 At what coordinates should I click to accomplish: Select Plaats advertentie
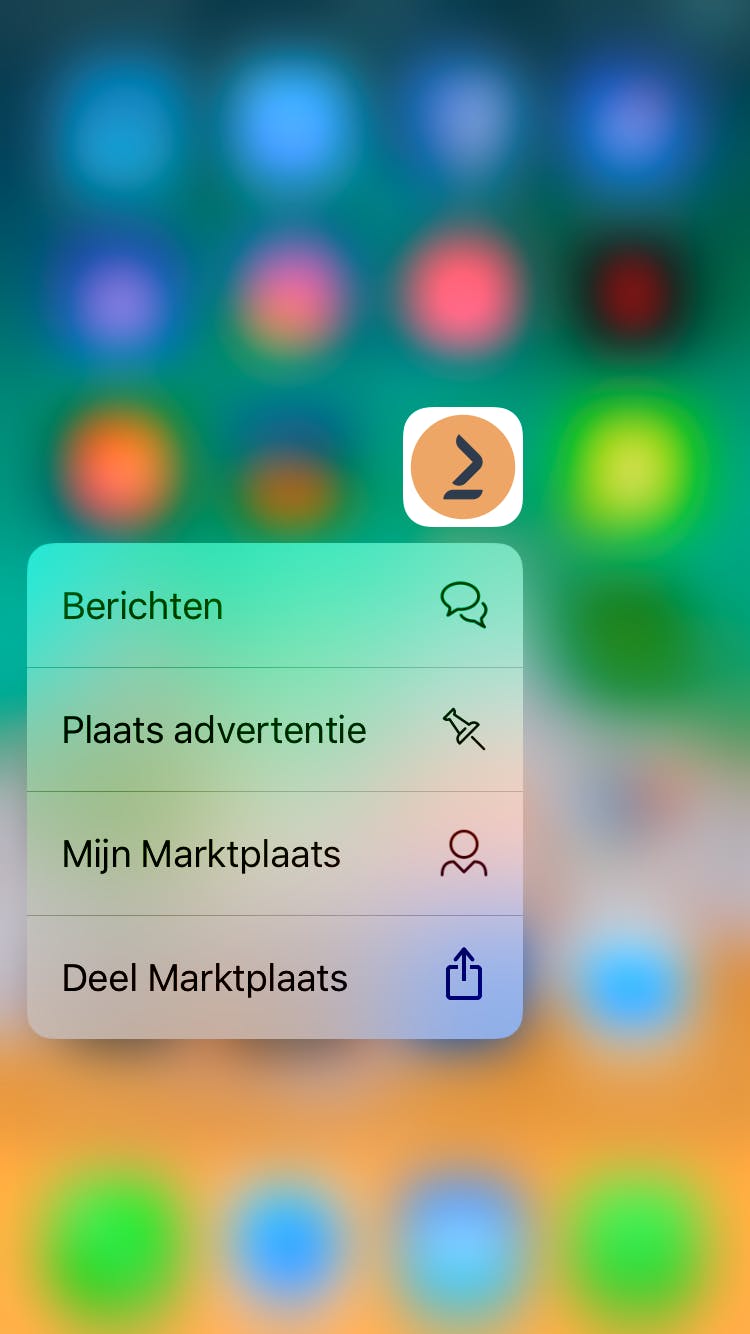(x=274, y=730)
